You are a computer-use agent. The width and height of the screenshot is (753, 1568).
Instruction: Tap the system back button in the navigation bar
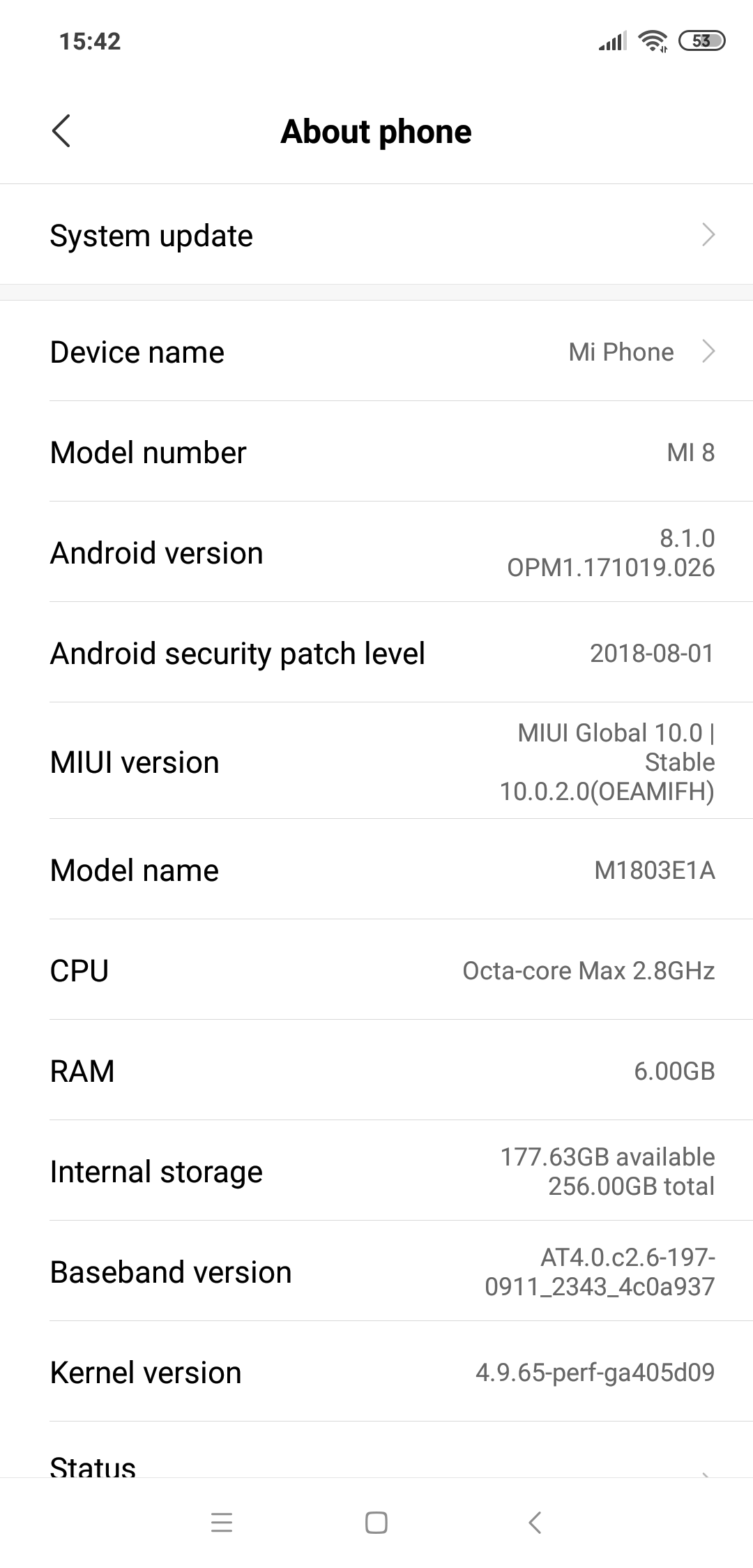click(x=534, y=1522)
